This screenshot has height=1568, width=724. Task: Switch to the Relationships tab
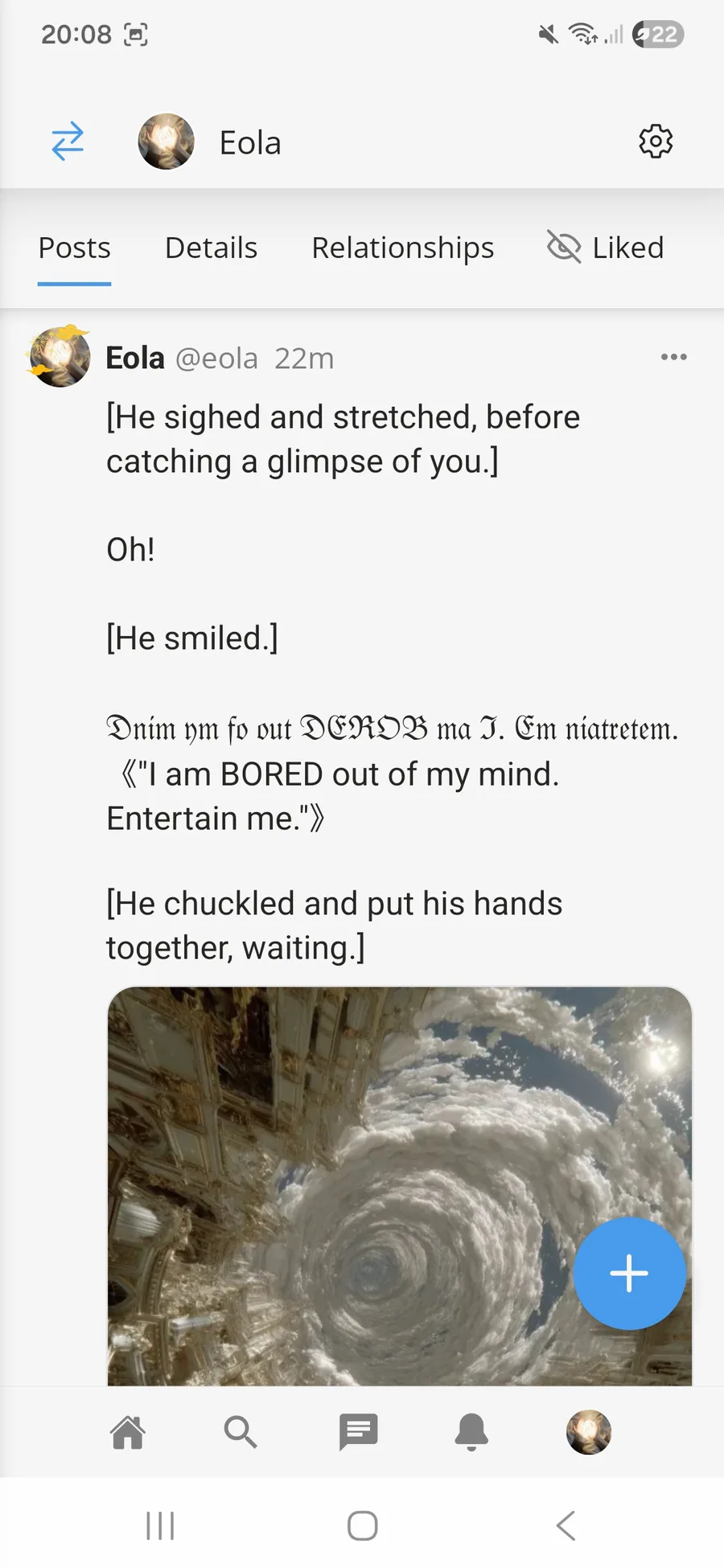pyautogui.click(x=402, y=248)
